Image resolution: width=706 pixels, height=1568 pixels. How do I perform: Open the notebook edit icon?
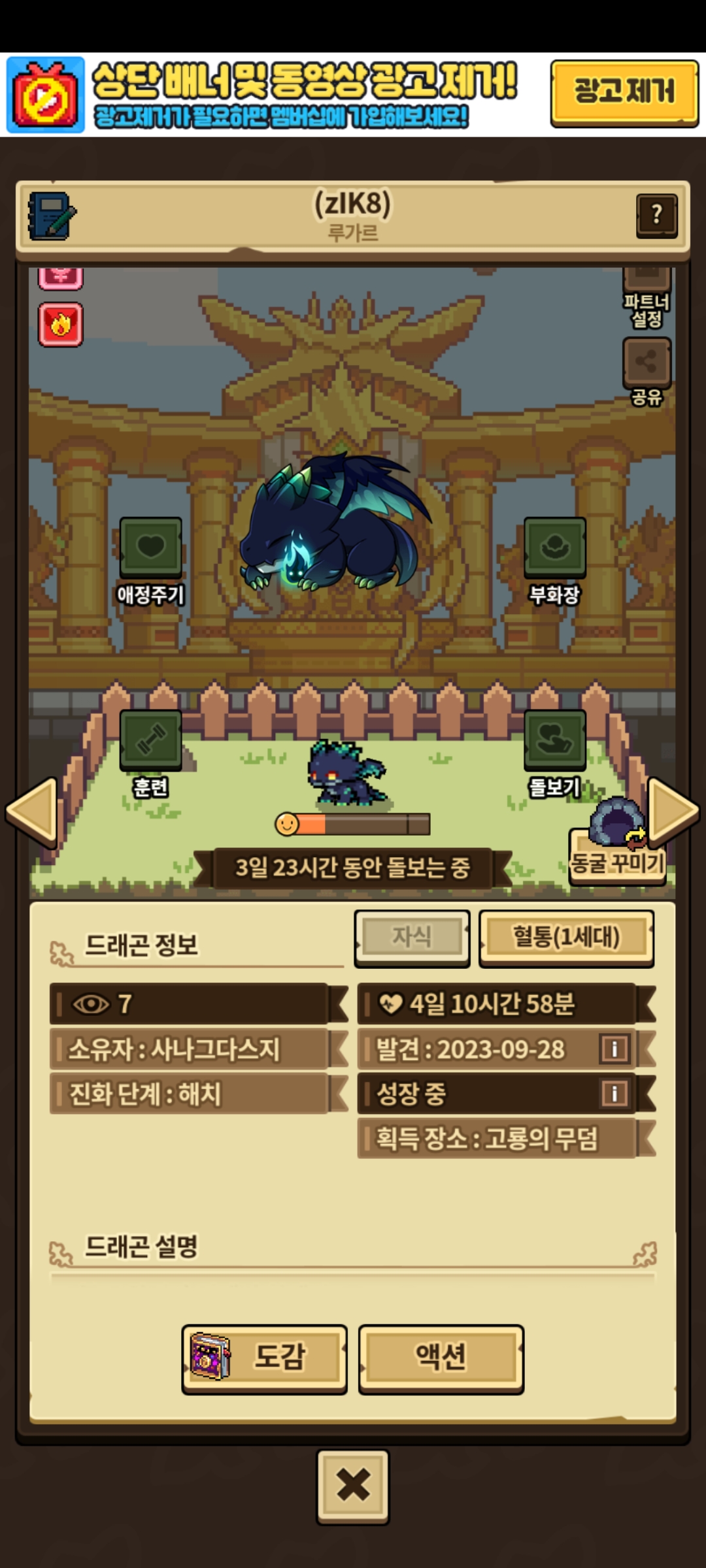tap(52, 216)
